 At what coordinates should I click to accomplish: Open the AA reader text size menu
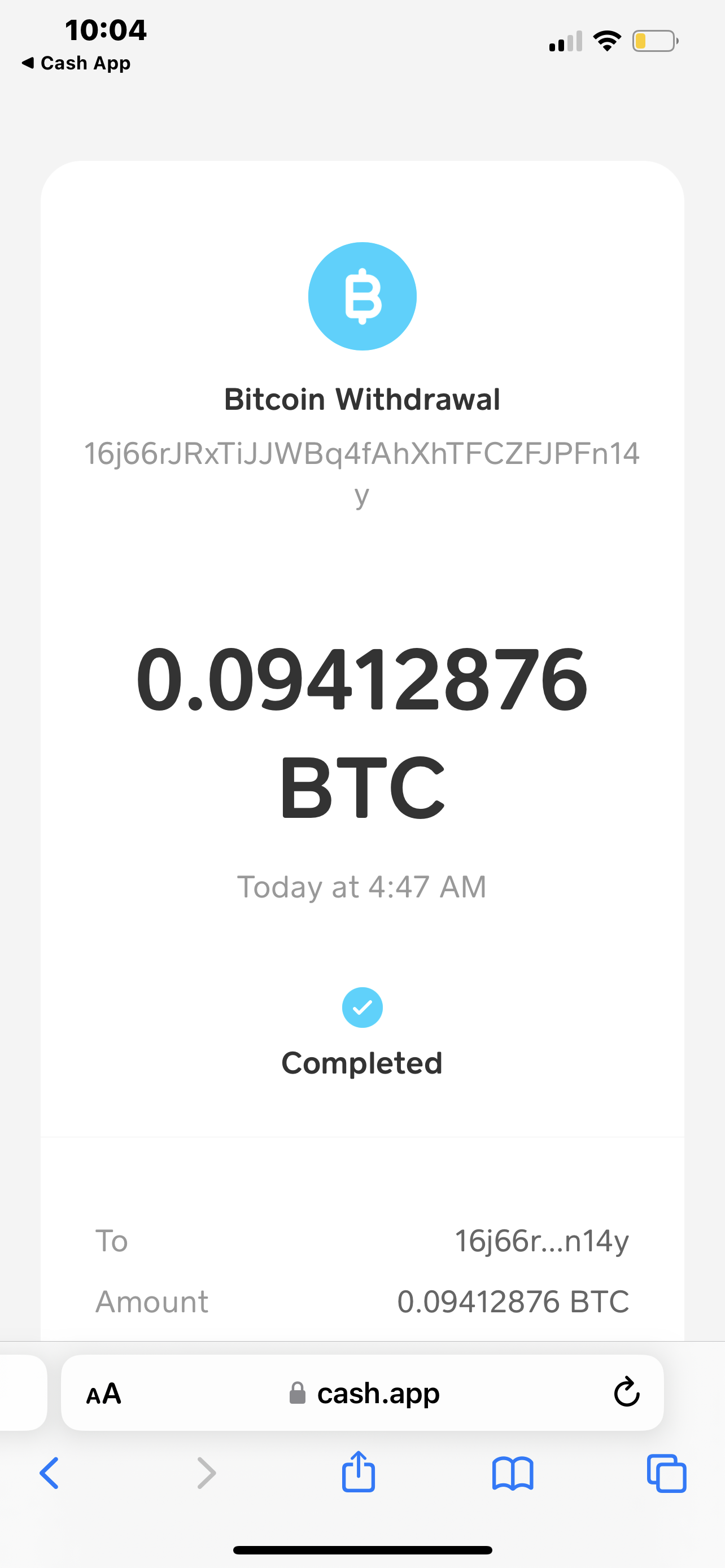click(x=103, y=1393)
